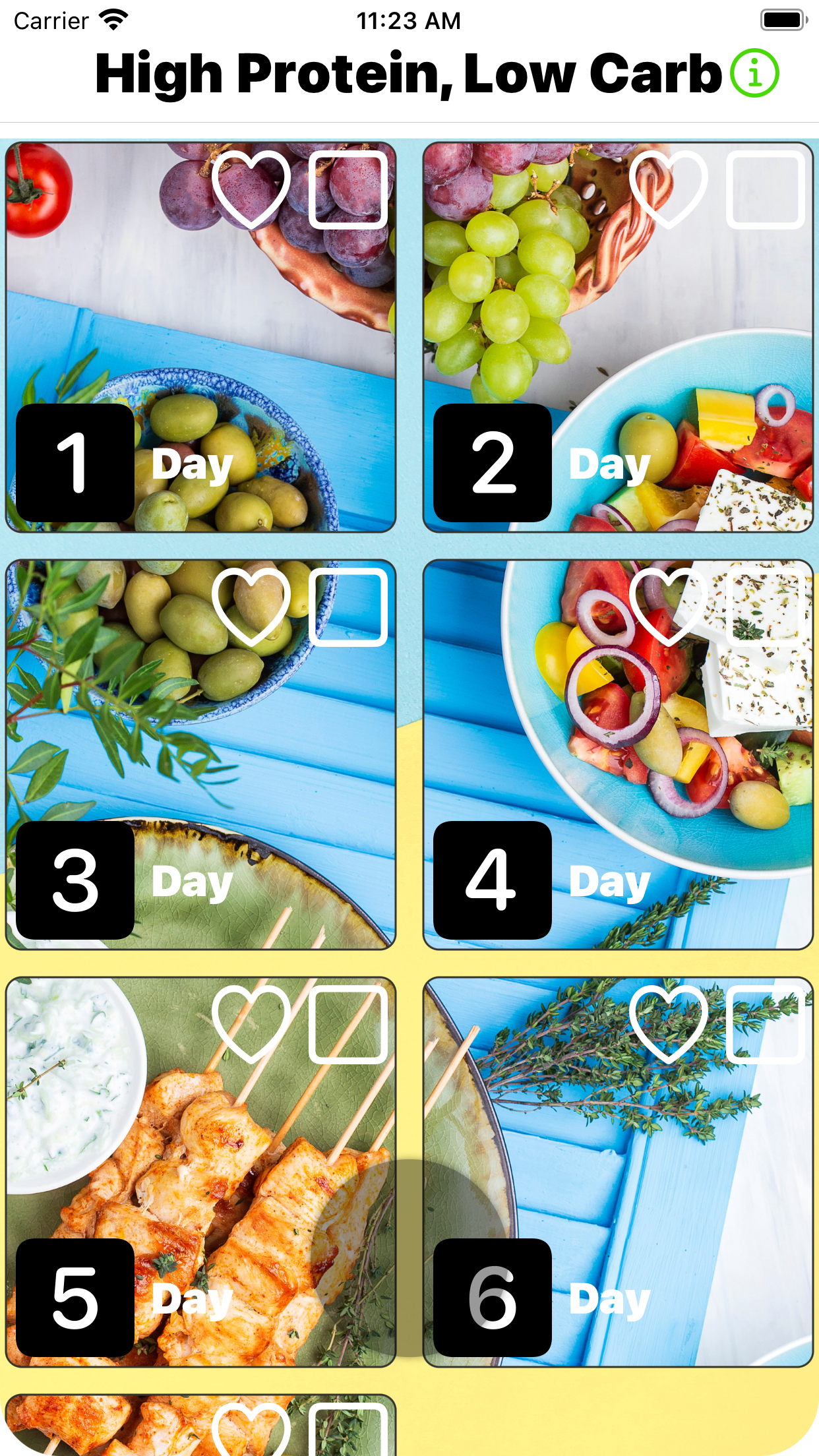The height and width of the screenshot is (1456, 819).
Task: Open the Day 1 meal card
Action: click(200, 337)
